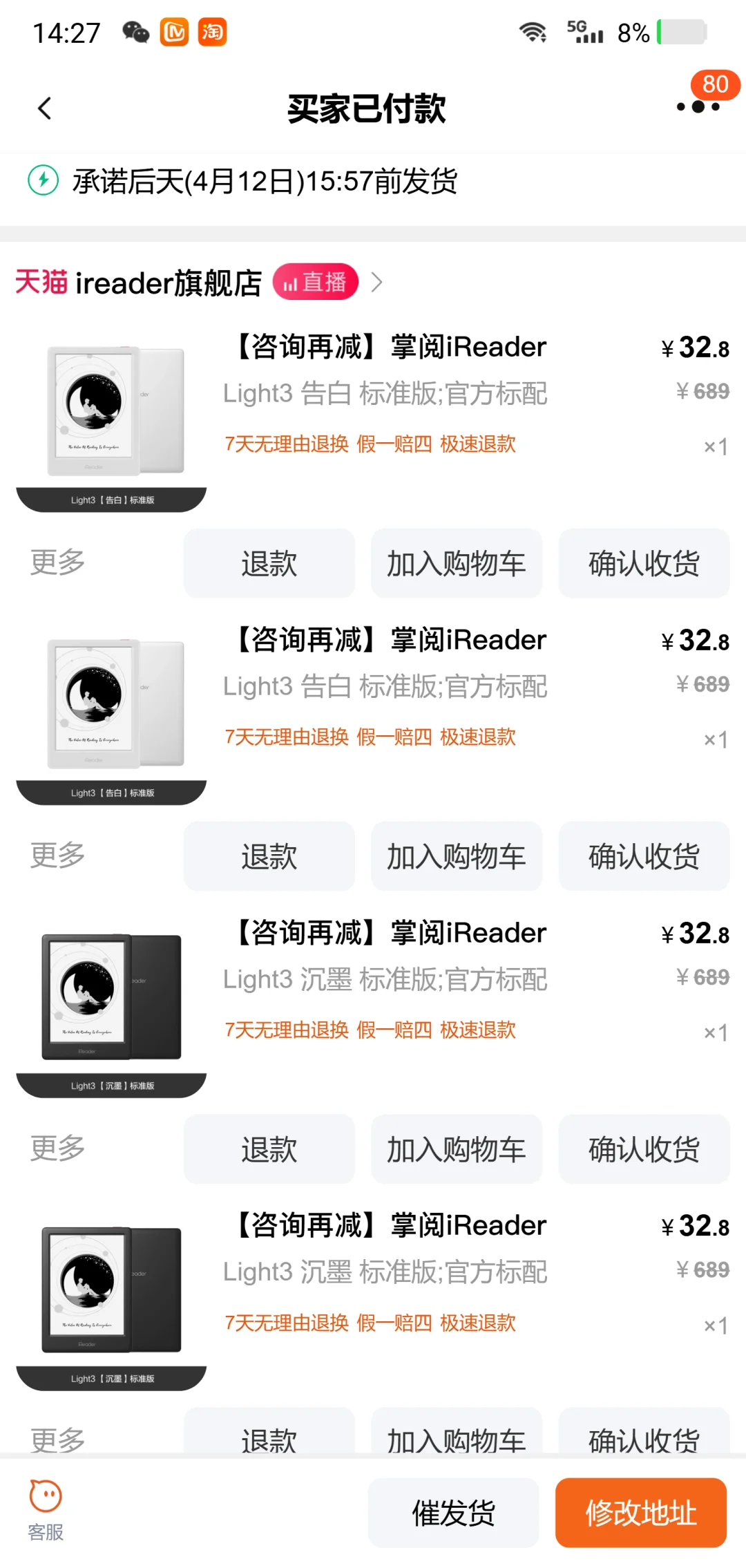
Task: Expand 更多 options under the first 告白 item
Action: (x=57, y=563)
